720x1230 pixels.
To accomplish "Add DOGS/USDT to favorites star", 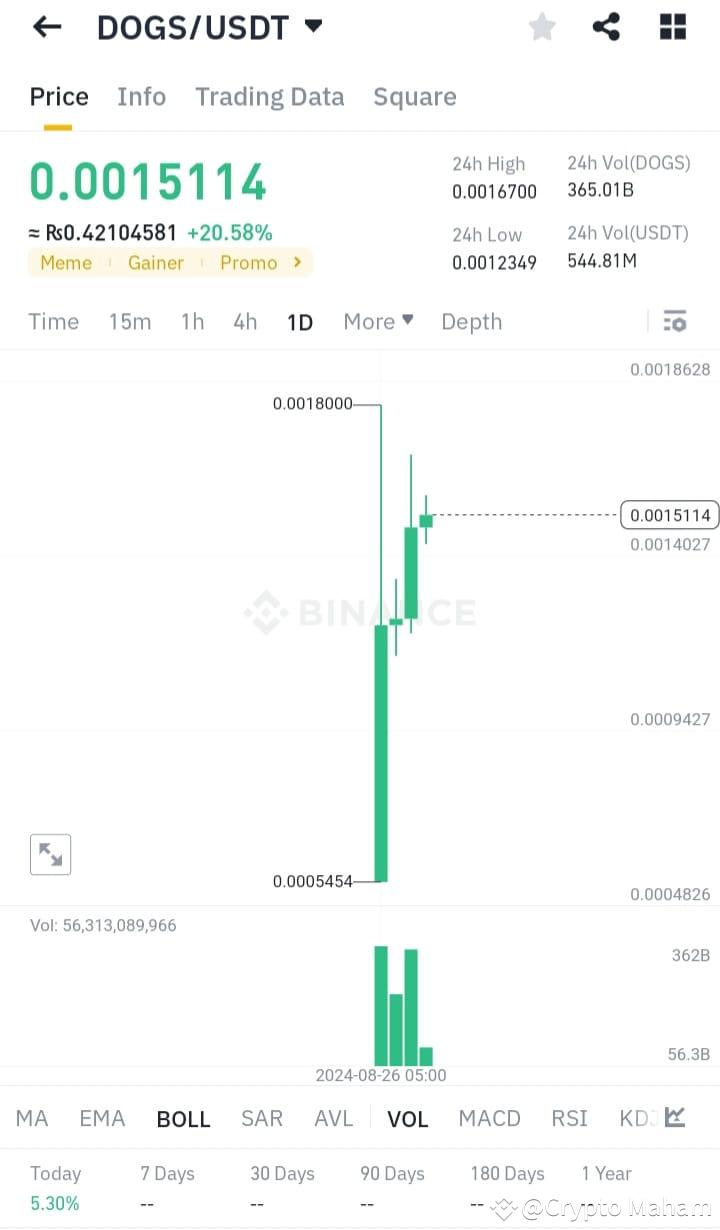I will click(x=542, y=27).
